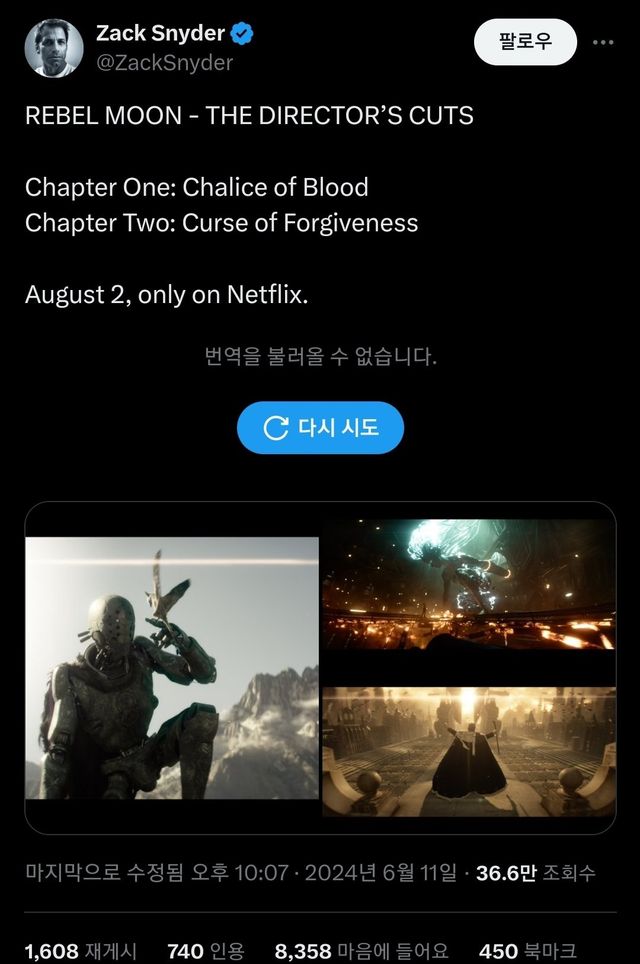See who liked: 8,358 마음에 들어요

(362, 950)
